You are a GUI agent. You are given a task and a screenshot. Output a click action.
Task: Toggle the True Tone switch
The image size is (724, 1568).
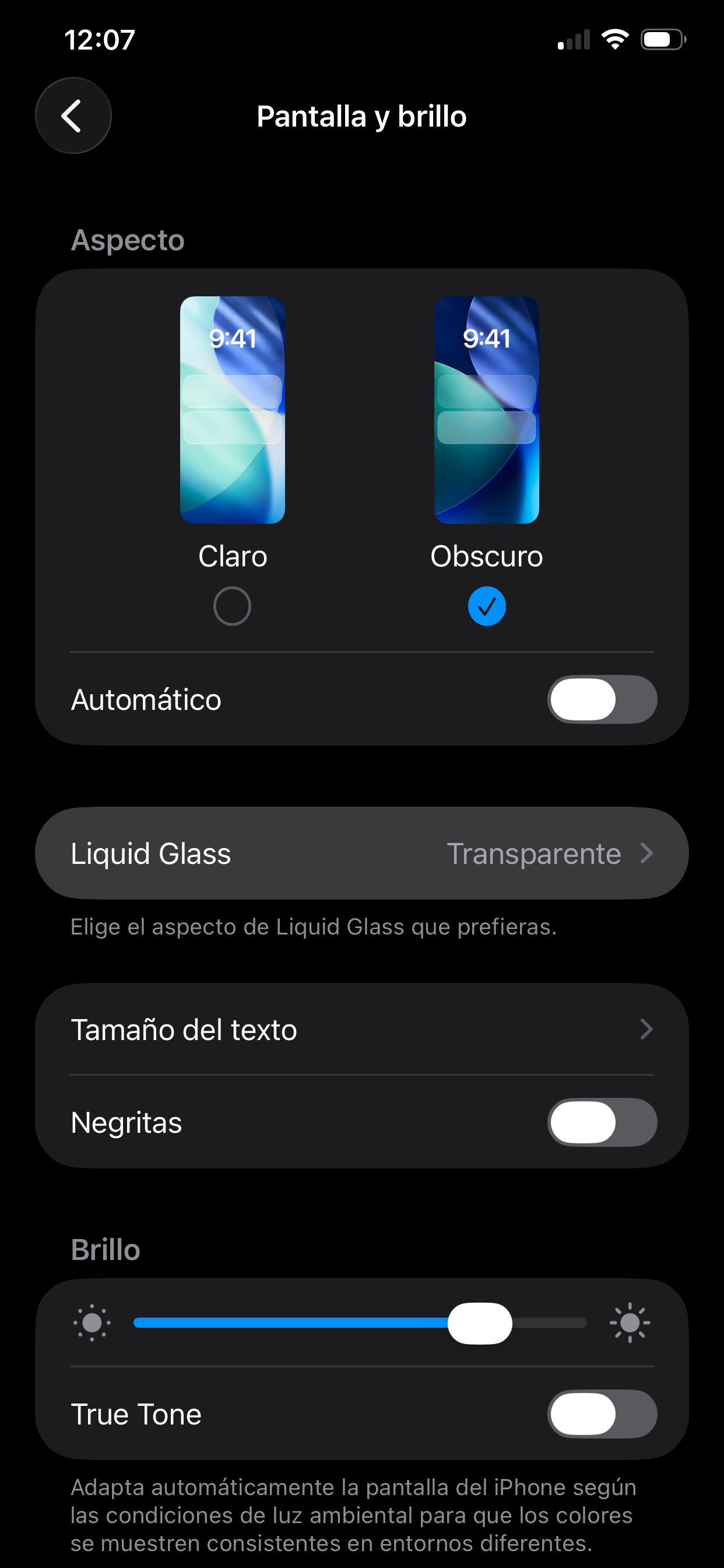click(x=602, y=1414)
